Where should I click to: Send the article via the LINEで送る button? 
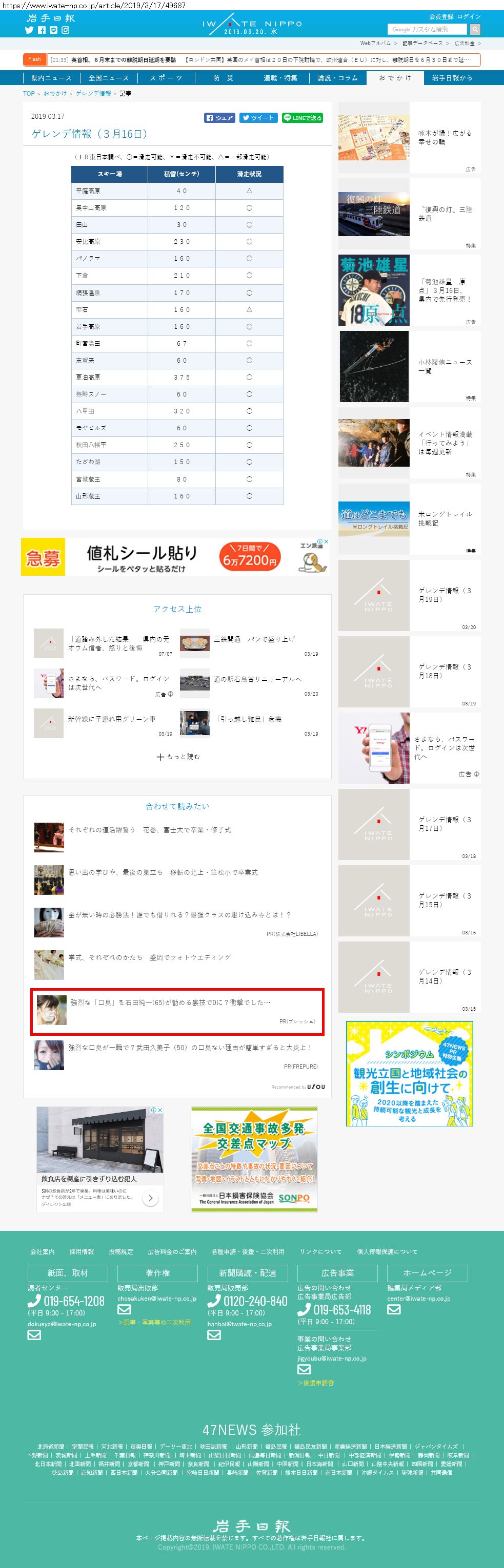coord(303,118)
